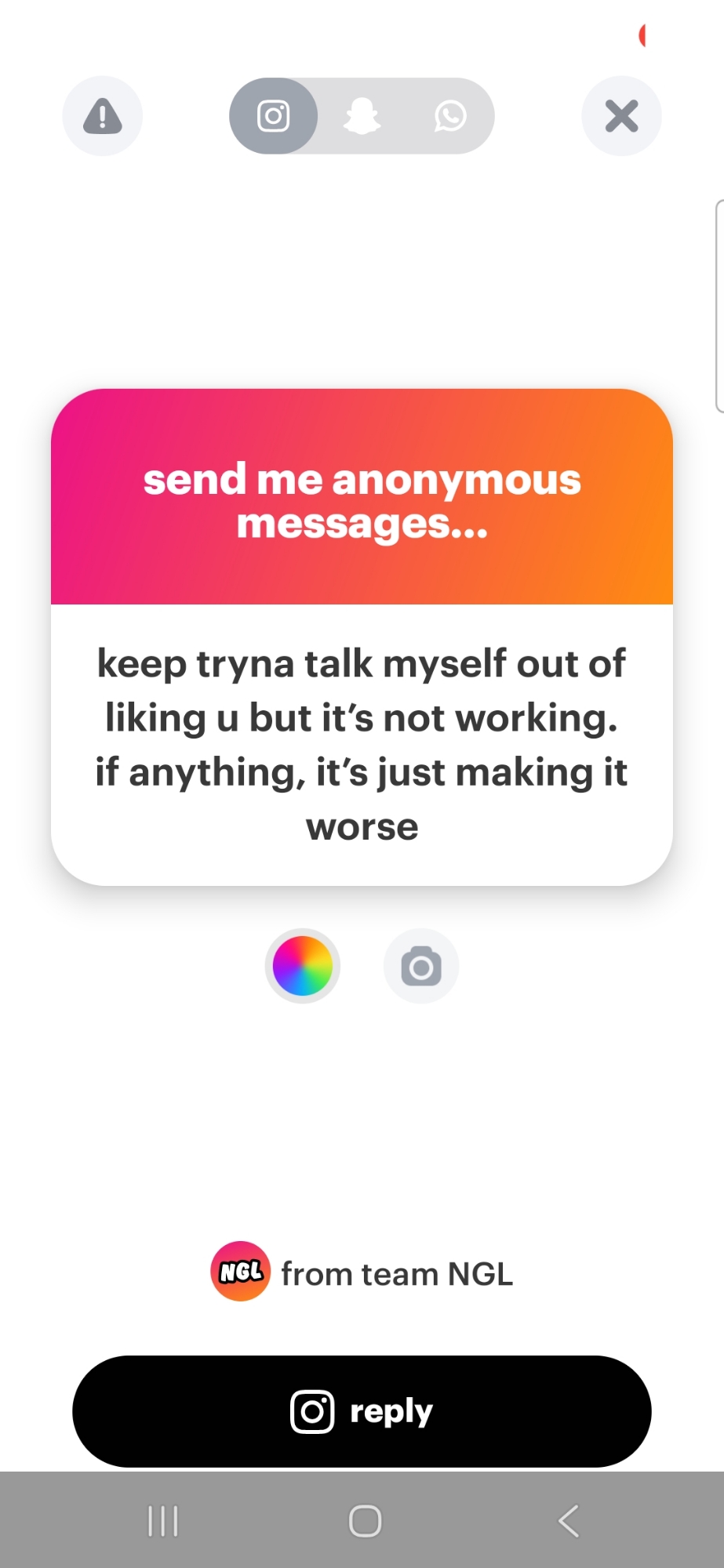Change card color with the rainbow wheel
The height and width of the screenshot is (1568, 724).
click(x=302, y=966)
